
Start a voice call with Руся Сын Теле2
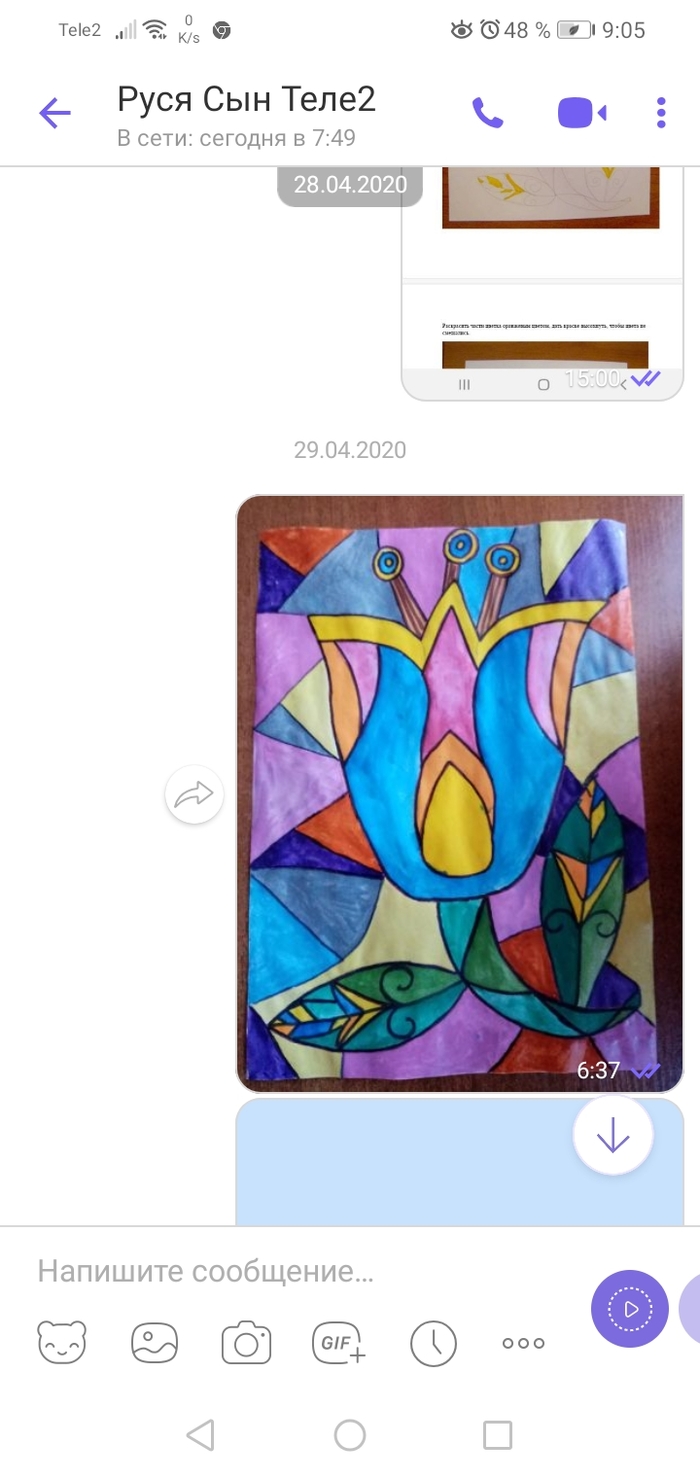point(487,113)
